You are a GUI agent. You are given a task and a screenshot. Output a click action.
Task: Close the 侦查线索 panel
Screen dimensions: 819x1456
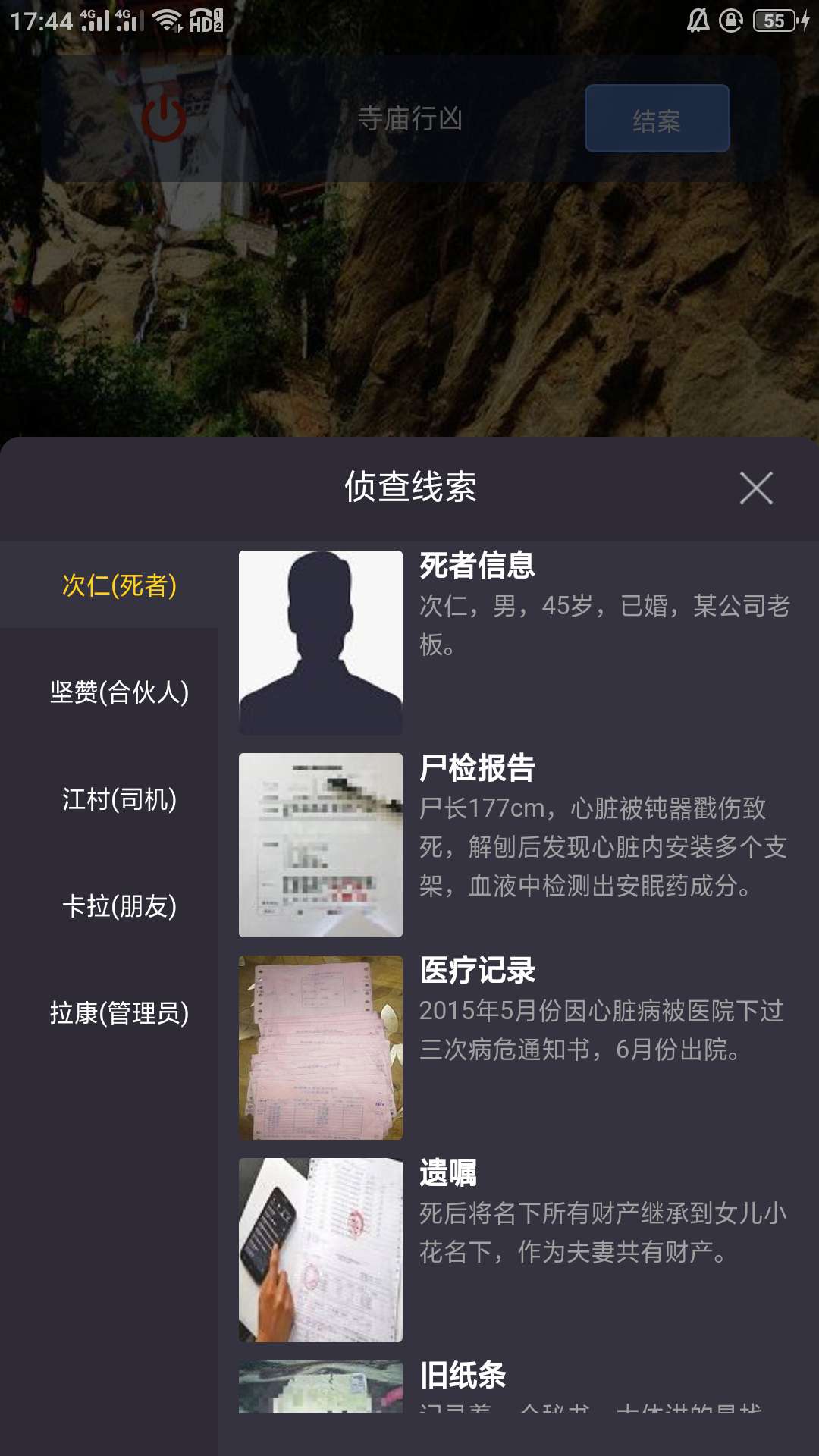pos(756,488)
